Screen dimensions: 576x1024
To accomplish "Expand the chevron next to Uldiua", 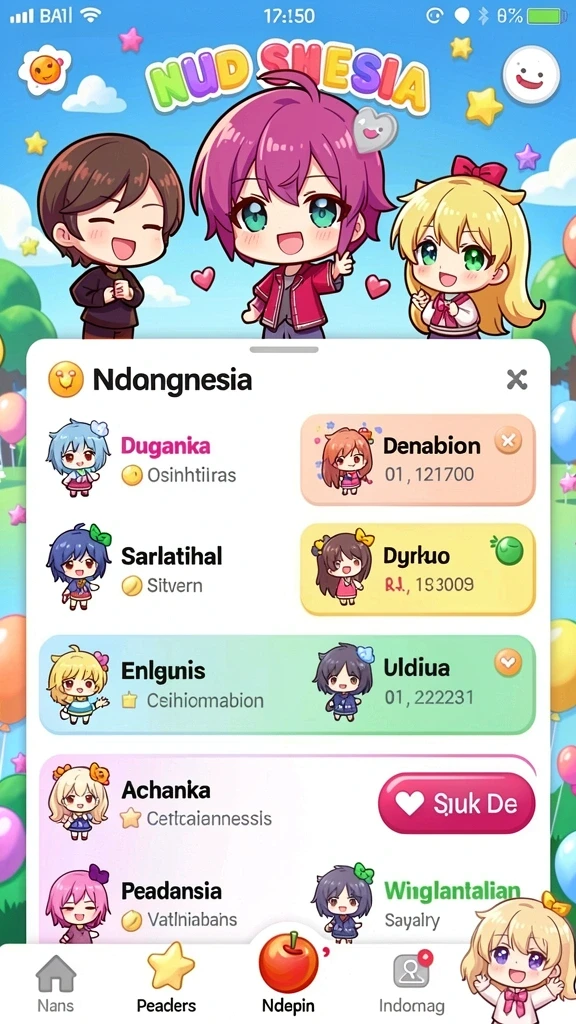I will tap(508, 664).
